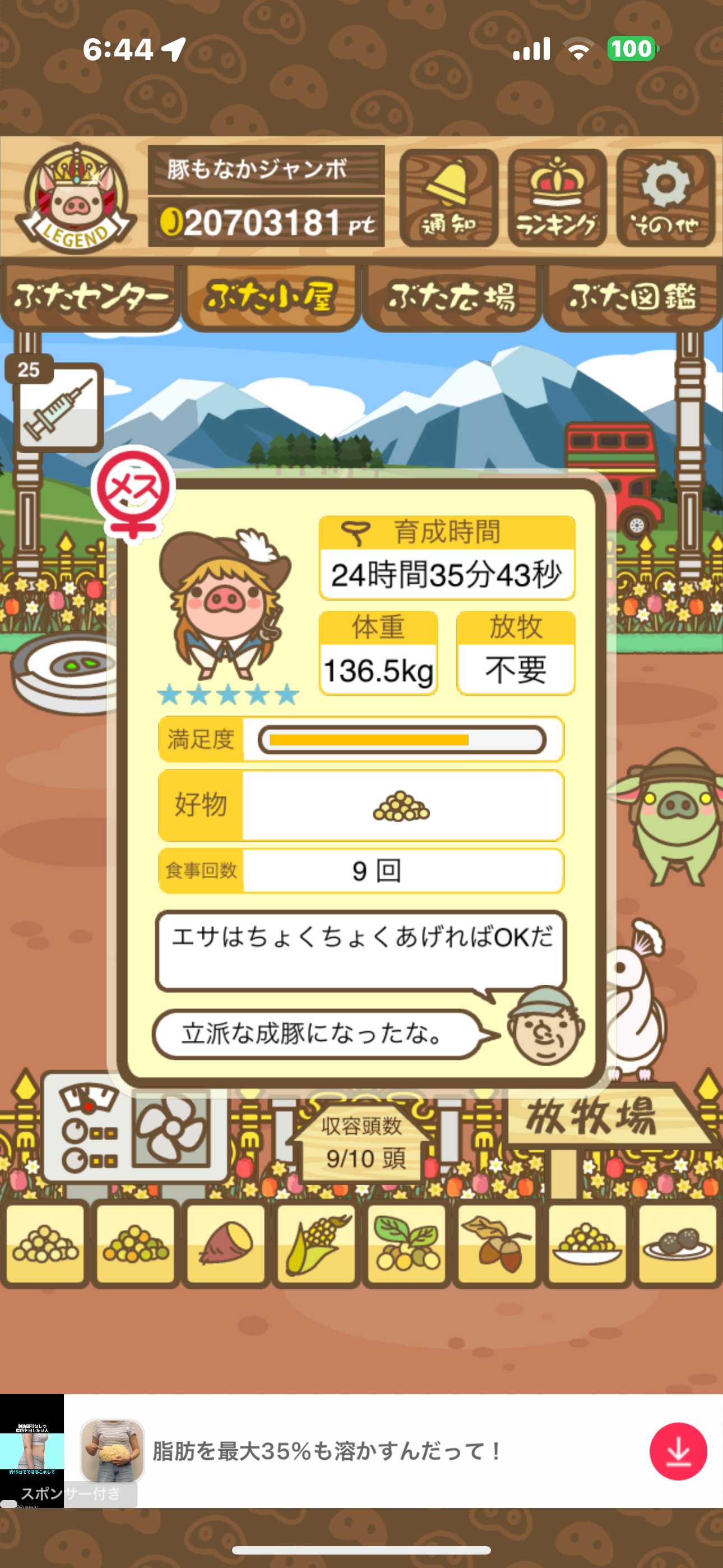This screenshot has width=723, height=1568.
Task: Go to the ぶた広場 tab
Action: 452,298
